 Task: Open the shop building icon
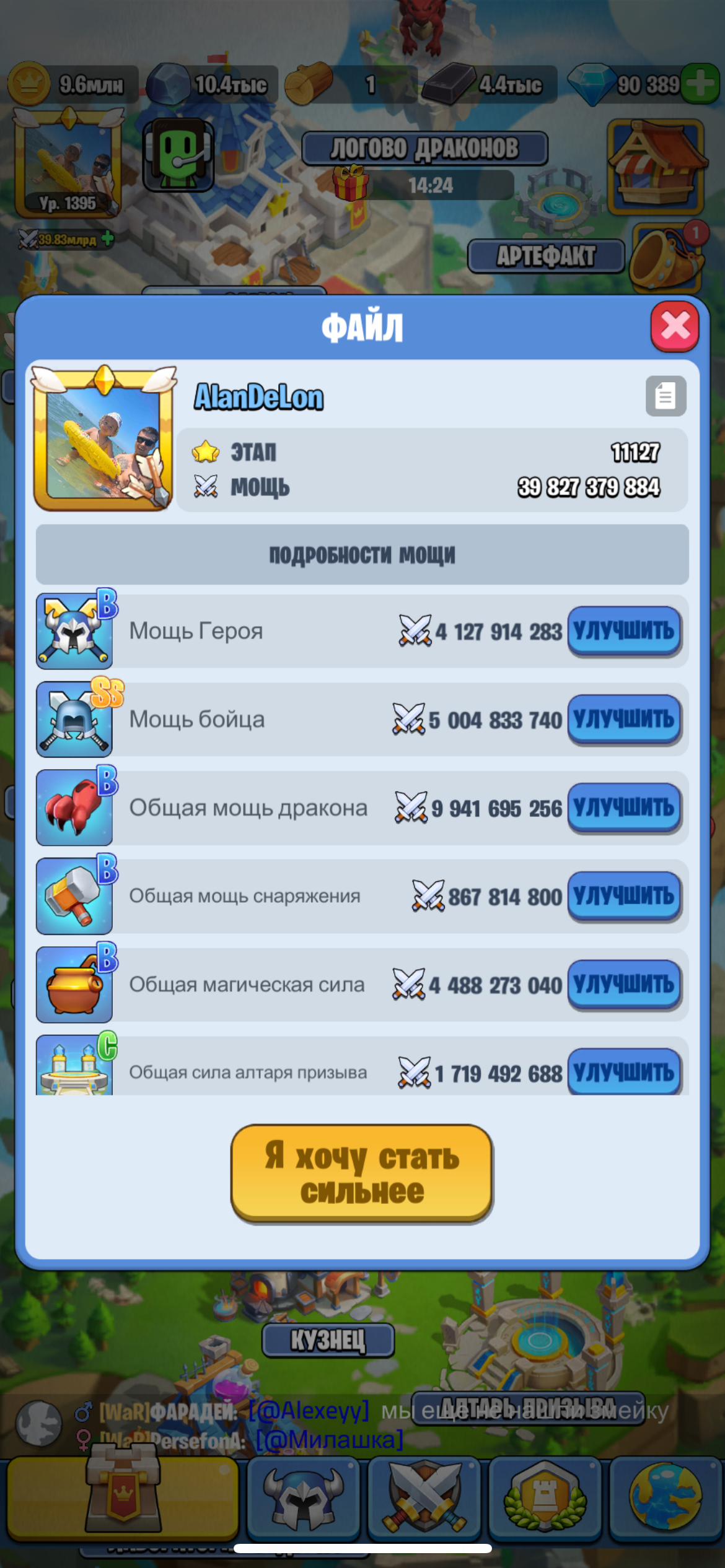click(x=657, y=166)
